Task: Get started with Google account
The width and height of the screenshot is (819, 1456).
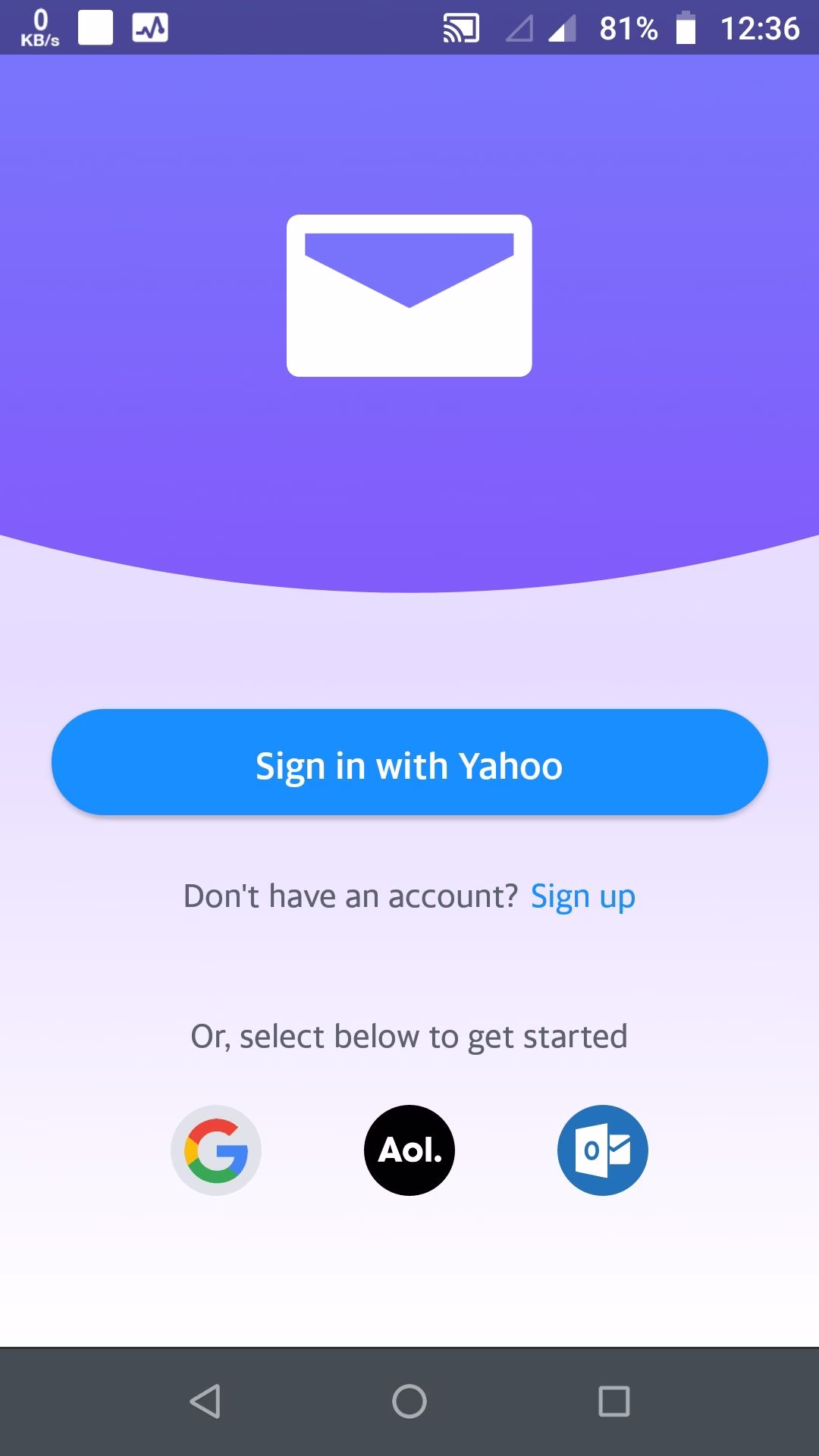Action: tap(216, 1150)
